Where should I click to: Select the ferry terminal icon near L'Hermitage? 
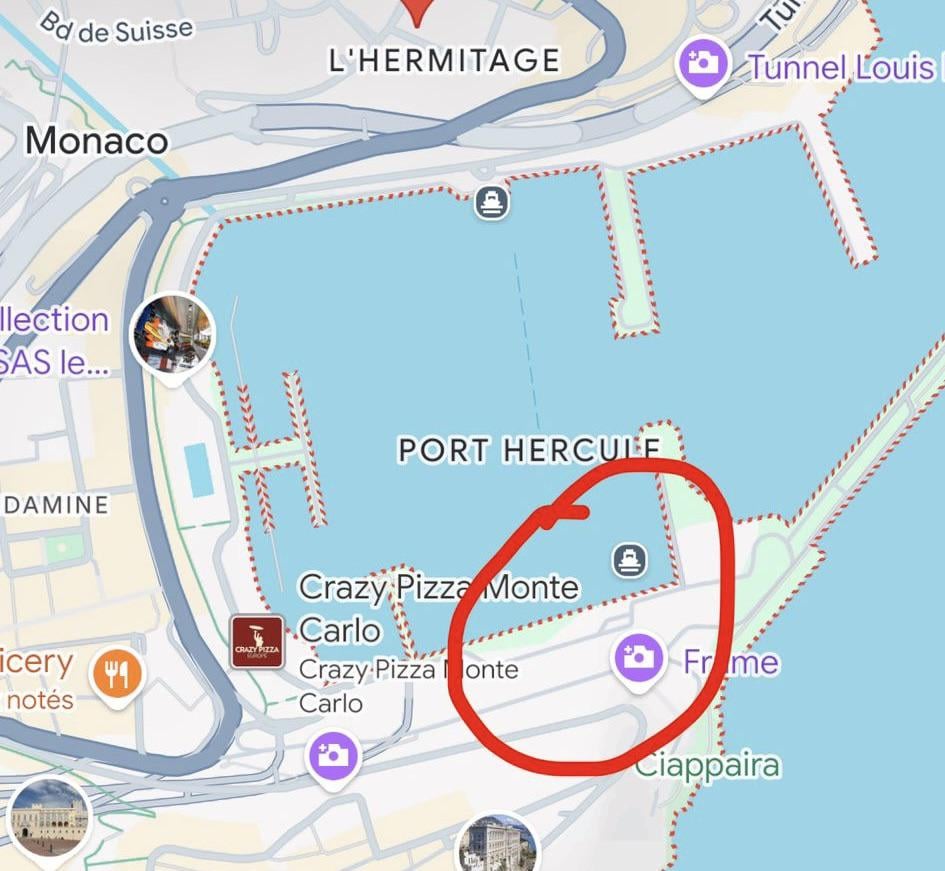491,202
